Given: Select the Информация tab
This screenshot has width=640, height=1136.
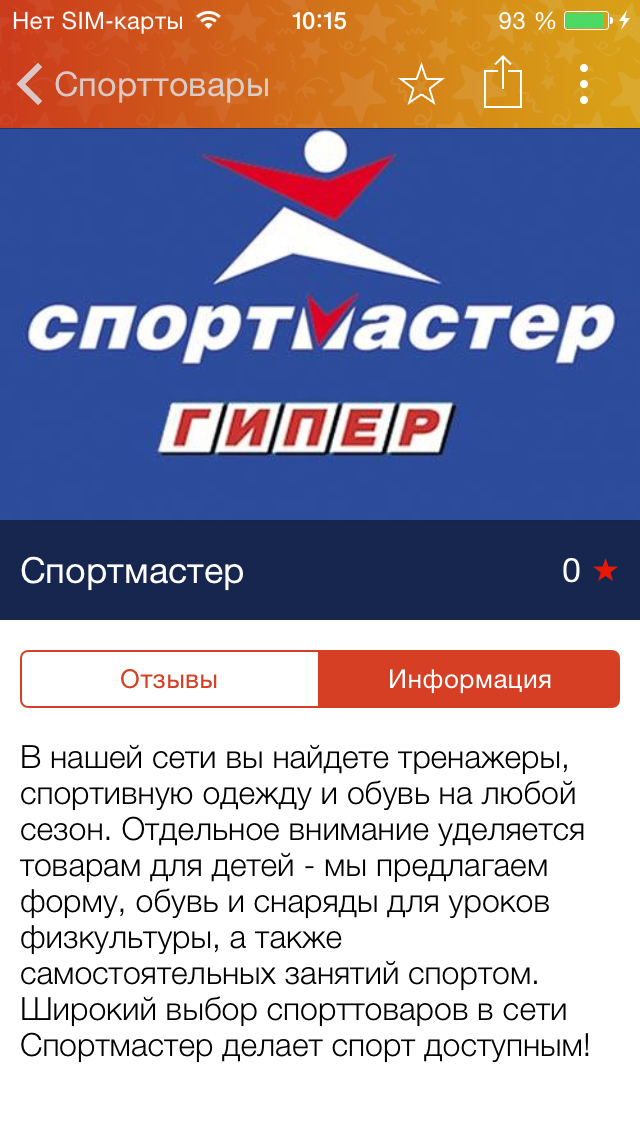Looking at the screenshot, I should 469,680.
